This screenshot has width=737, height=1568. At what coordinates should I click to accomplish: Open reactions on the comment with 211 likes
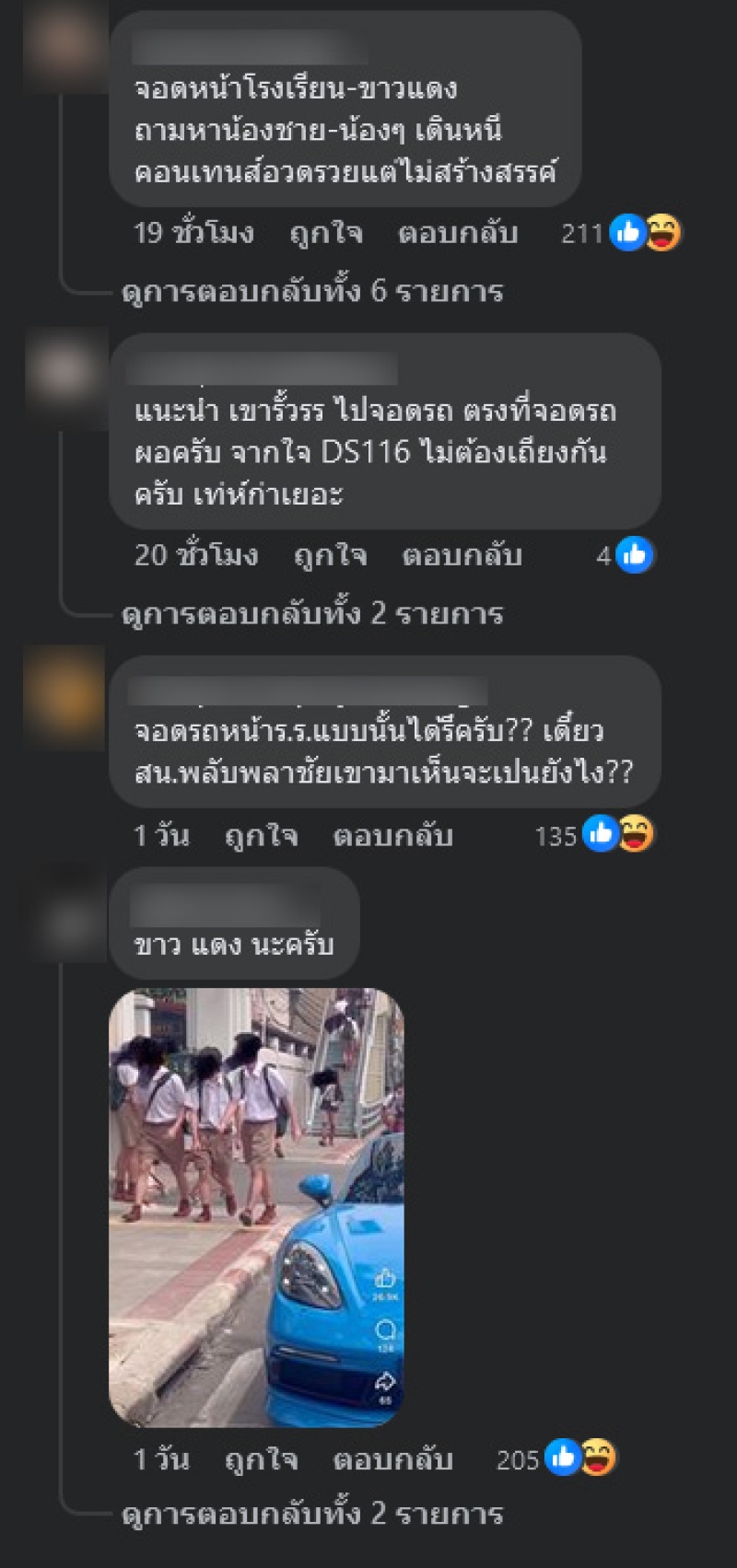(x=645, y=233)
